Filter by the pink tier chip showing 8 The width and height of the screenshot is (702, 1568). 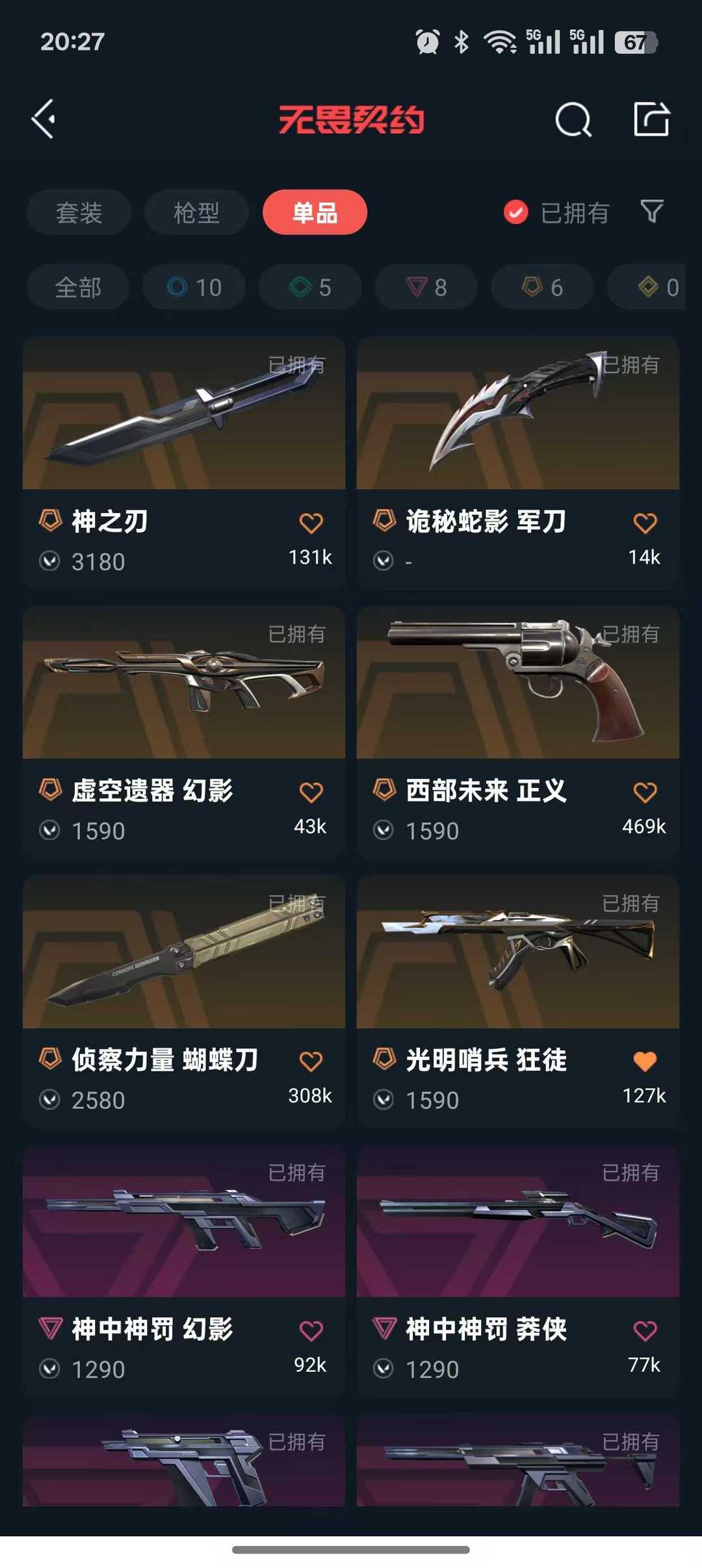pyautogui.click(x=426, y=287)
